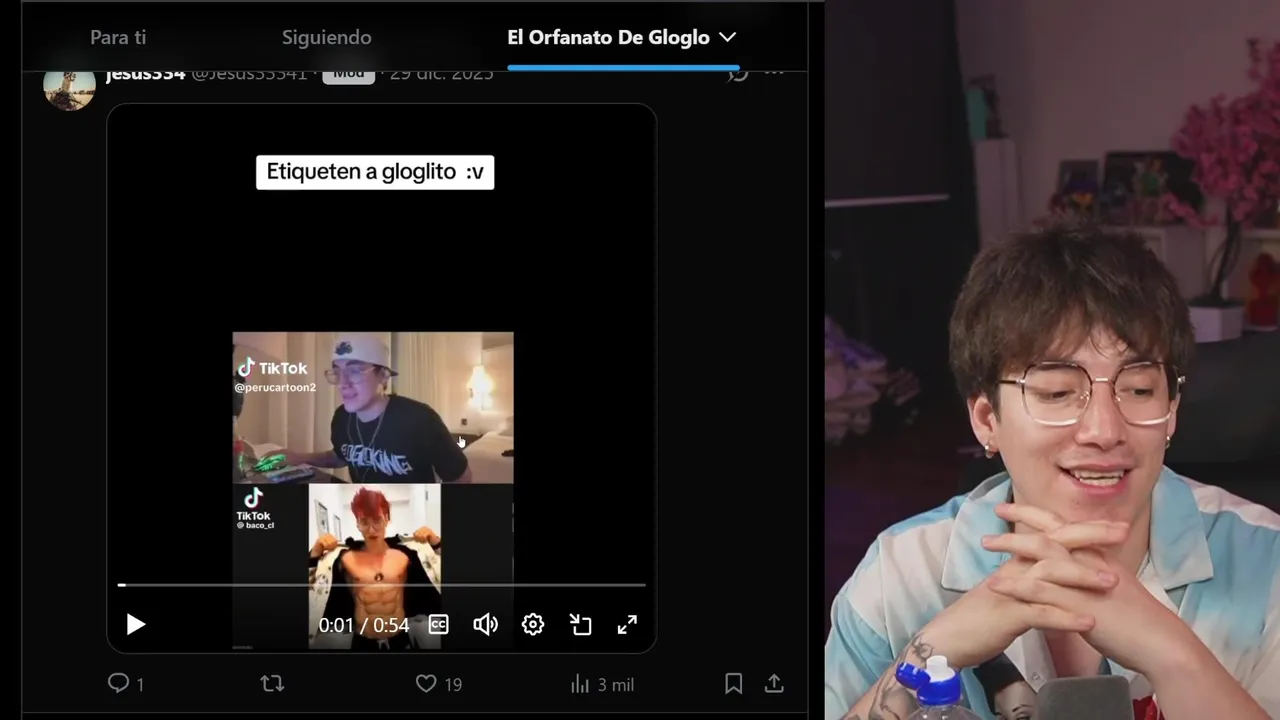Image resolution: width=1280 pixels, height=720 pixels.
Task: Reply to the post by Jesus334
Action: [119, 684]
